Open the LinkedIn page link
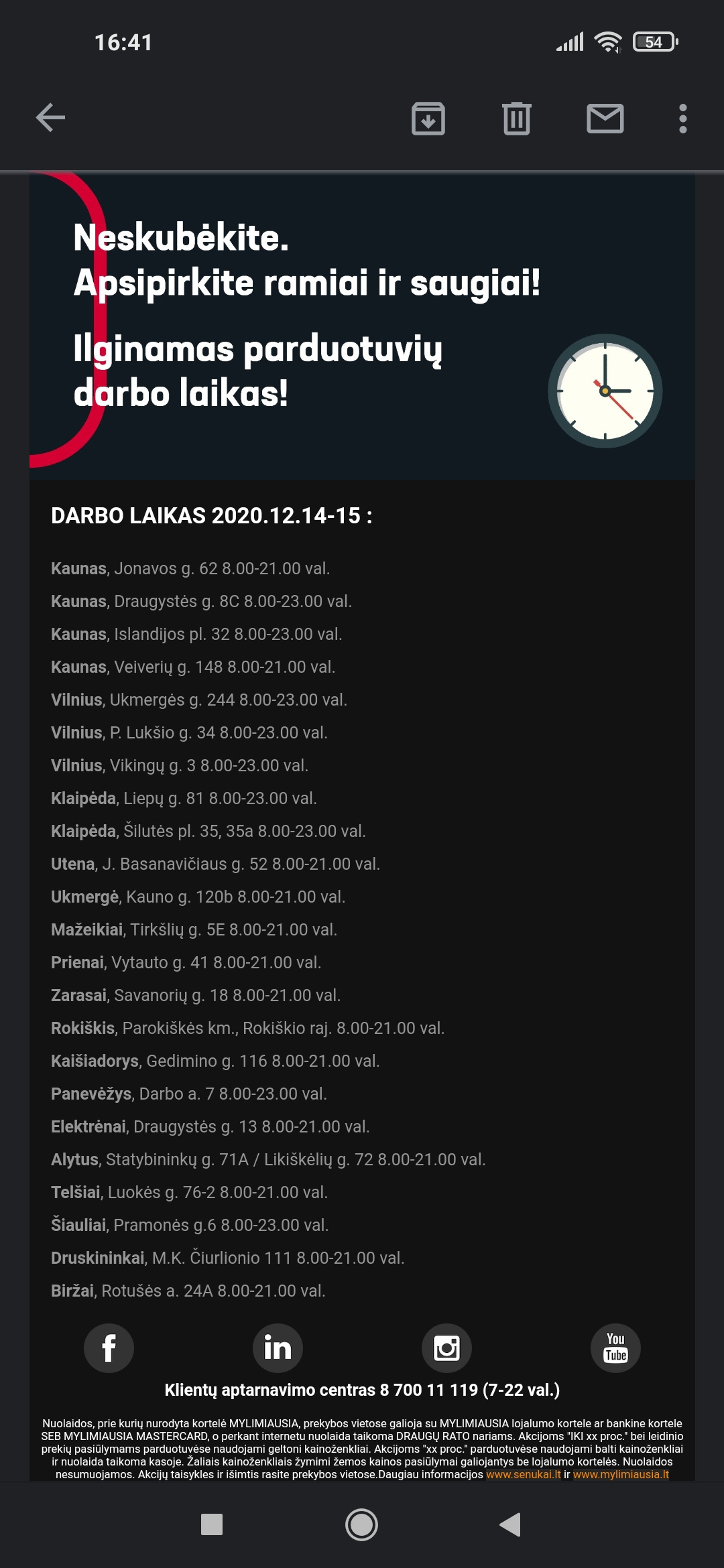This screenshot has width=724, height=1568. (x=278, y=1348)
